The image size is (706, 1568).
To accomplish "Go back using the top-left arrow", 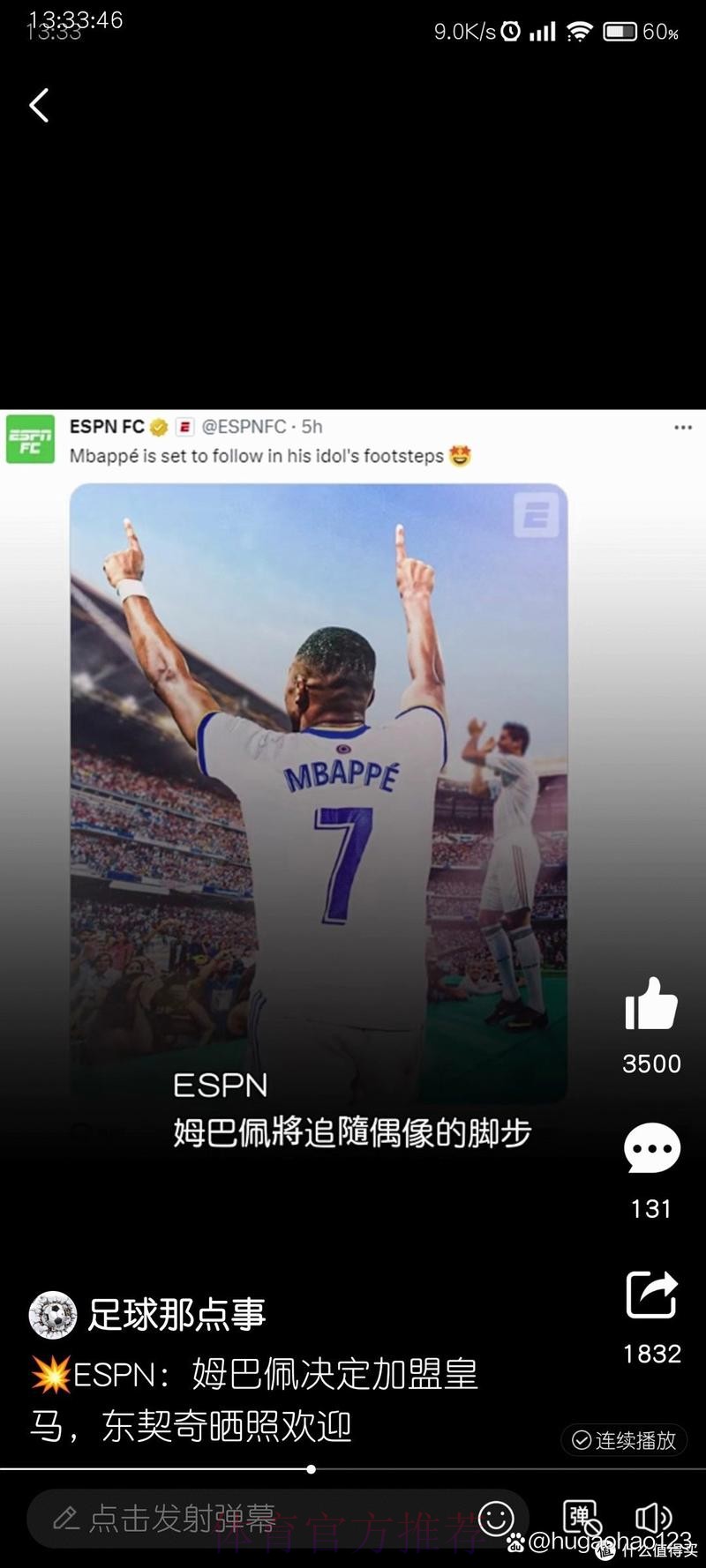I will coord(39,106).
